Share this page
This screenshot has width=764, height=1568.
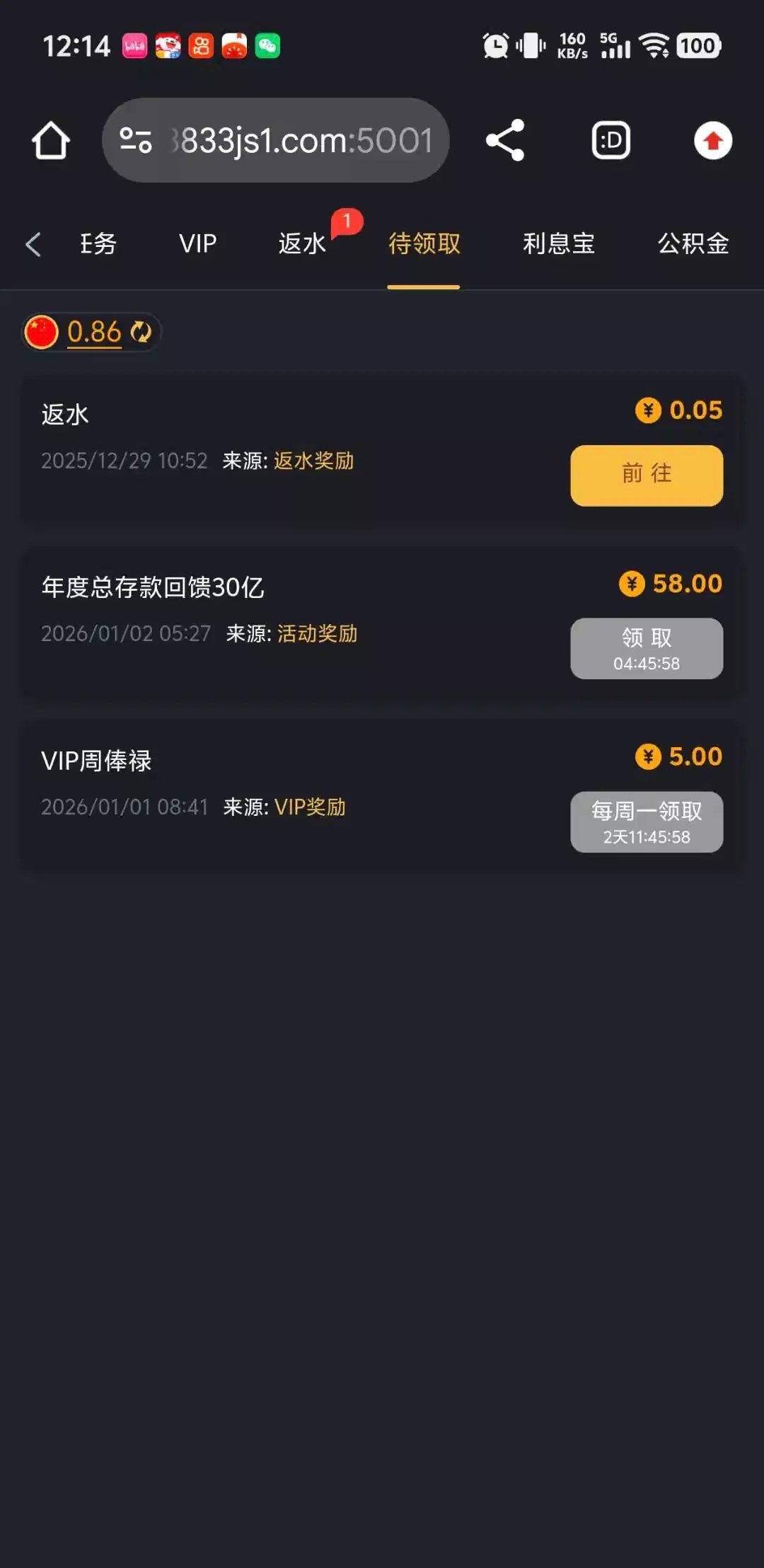coord(505,140)
